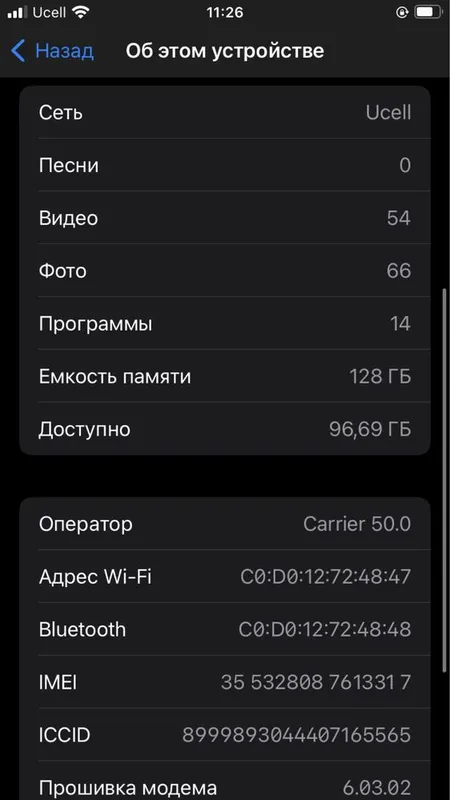Go back using the Назад button
Screen dimensions: 450x800
tap(52, 51)
